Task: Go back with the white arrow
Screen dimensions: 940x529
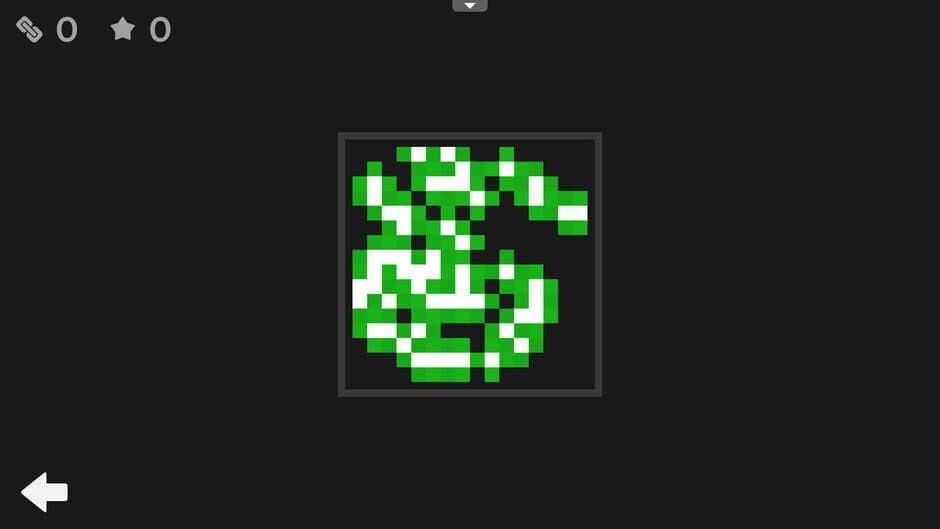Action: (45, 492)
